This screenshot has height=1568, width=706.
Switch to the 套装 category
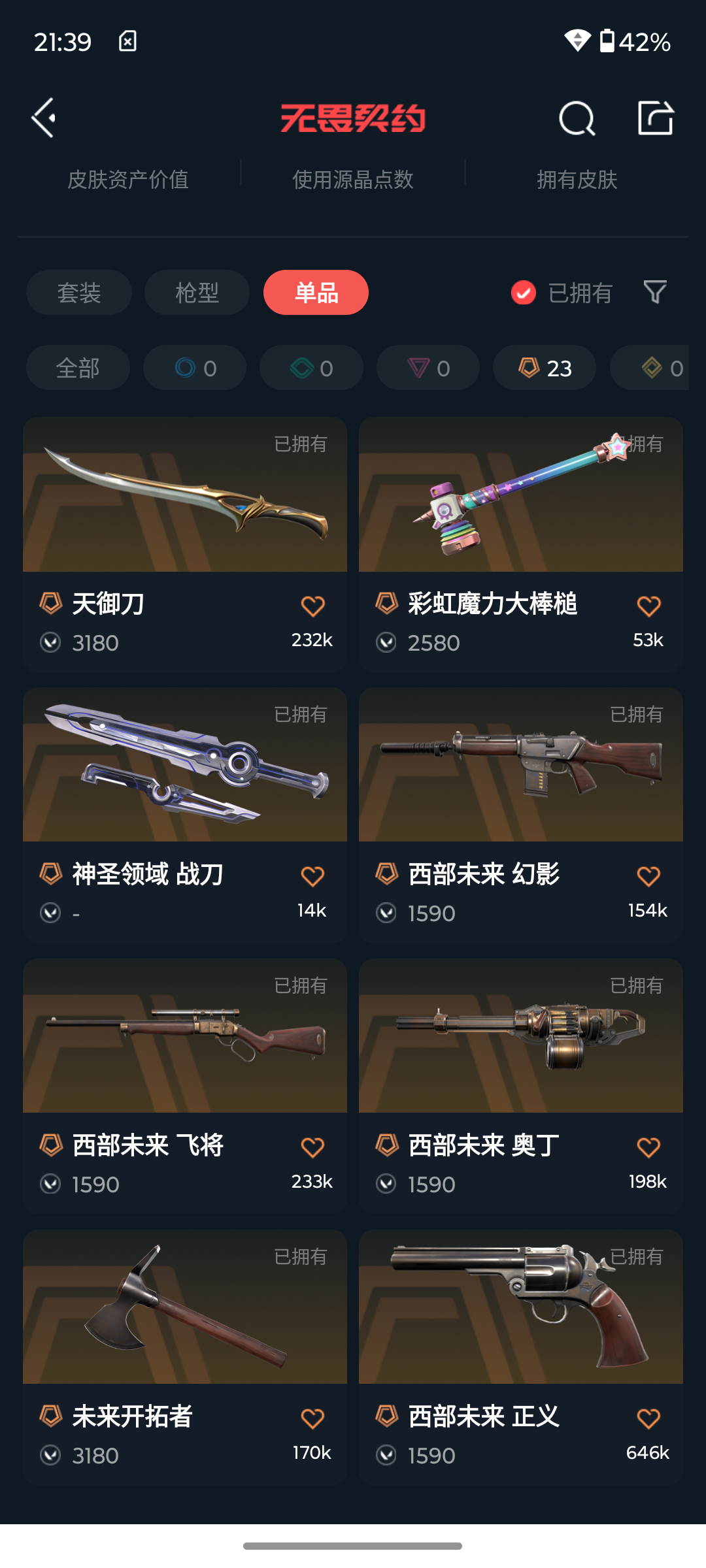tap(79, 292)
